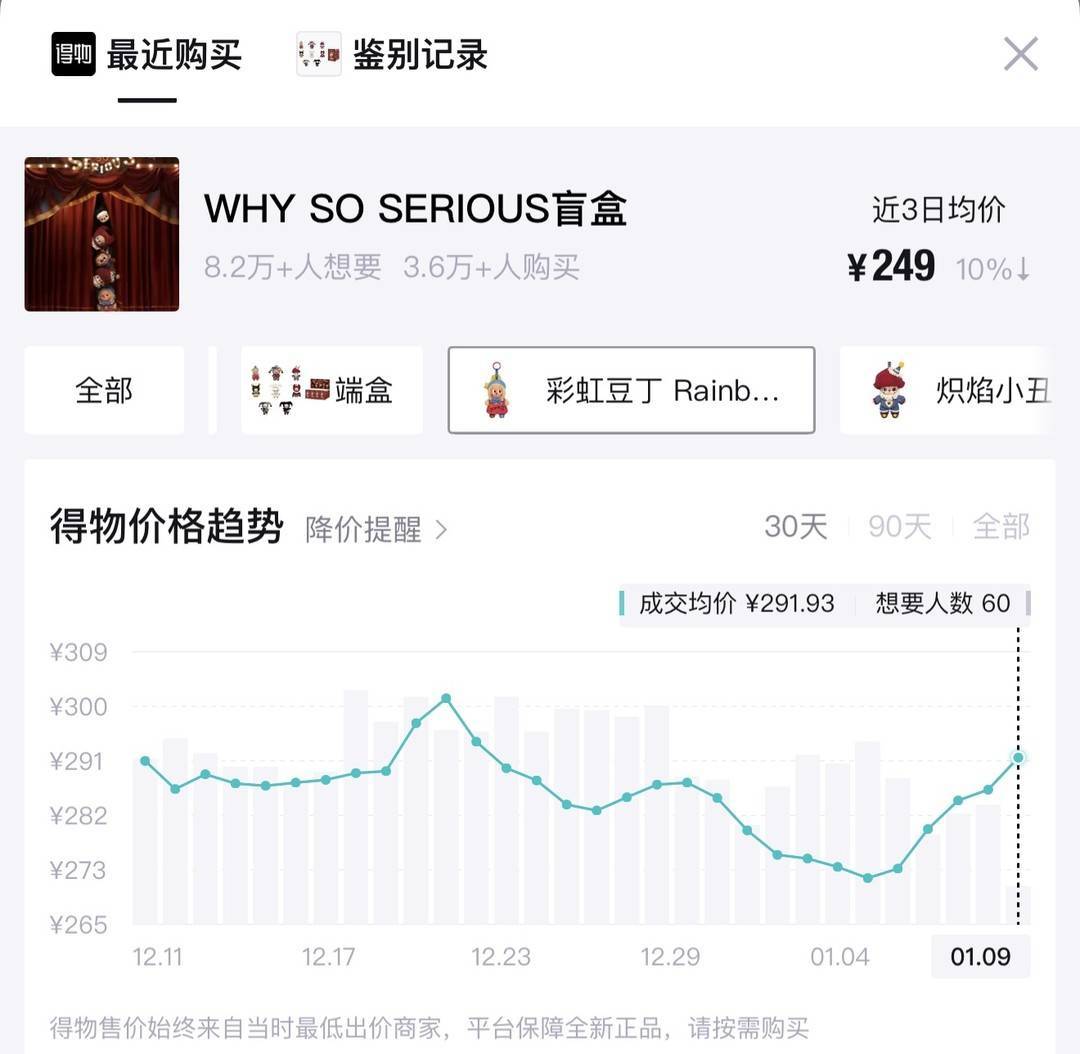Image resolution: width=1080 pixels, height=1054 pixels.
Task: Choose the 炽焰小丑 variant chip
Action: tap(945, 390)
